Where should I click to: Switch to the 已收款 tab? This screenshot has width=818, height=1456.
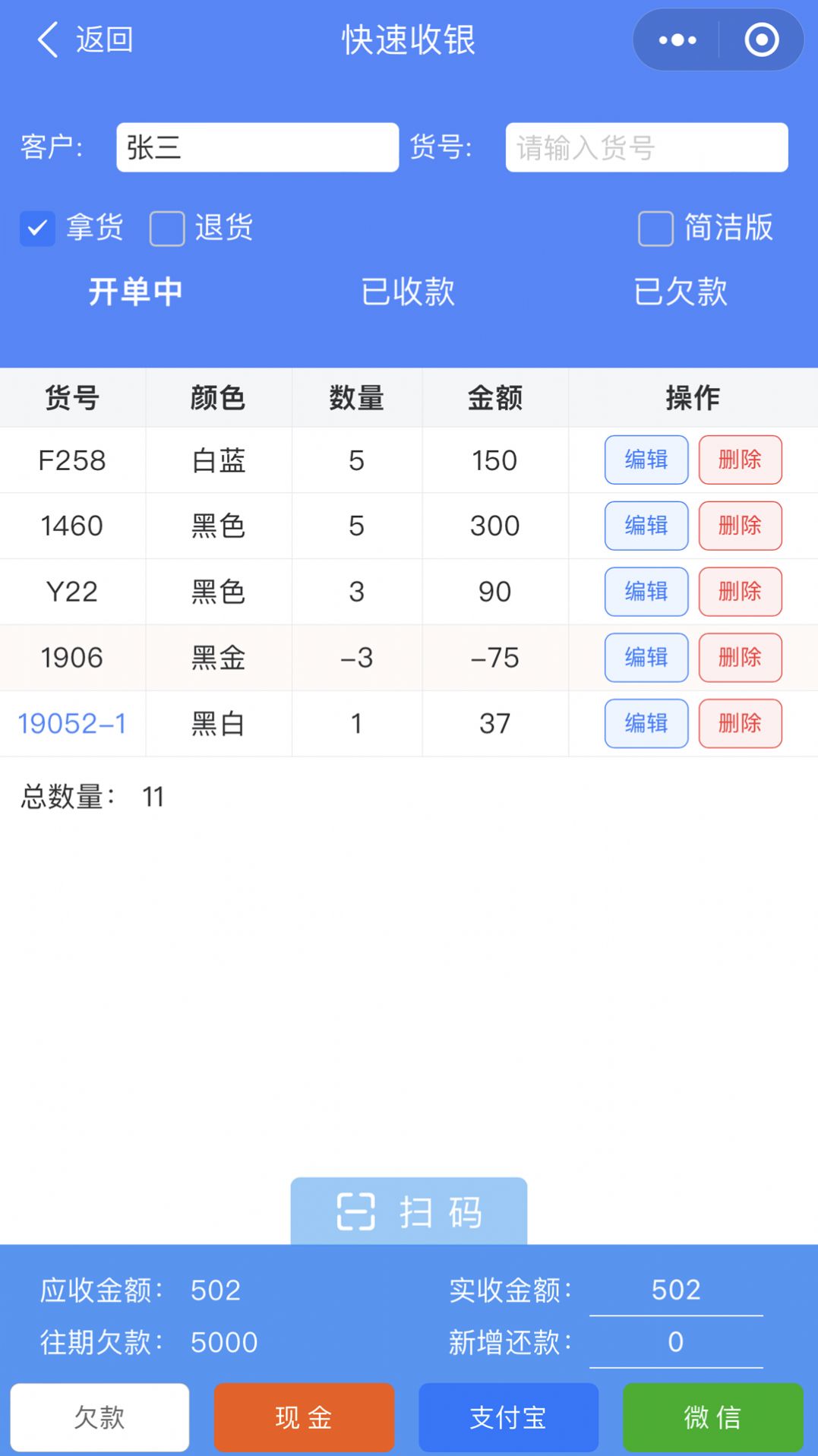[x=409, y=292]
